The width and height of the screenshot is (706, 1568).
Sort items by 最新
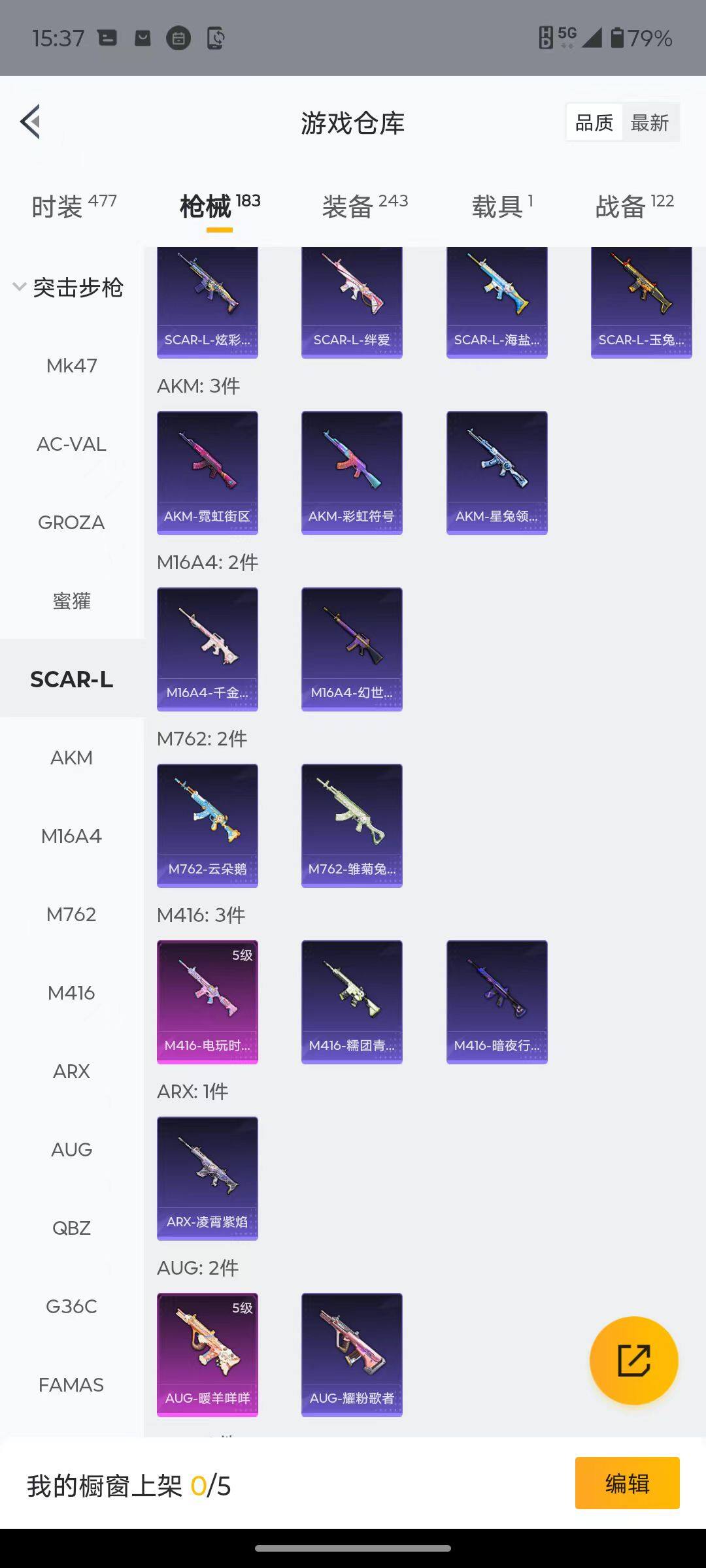(649, 123)
